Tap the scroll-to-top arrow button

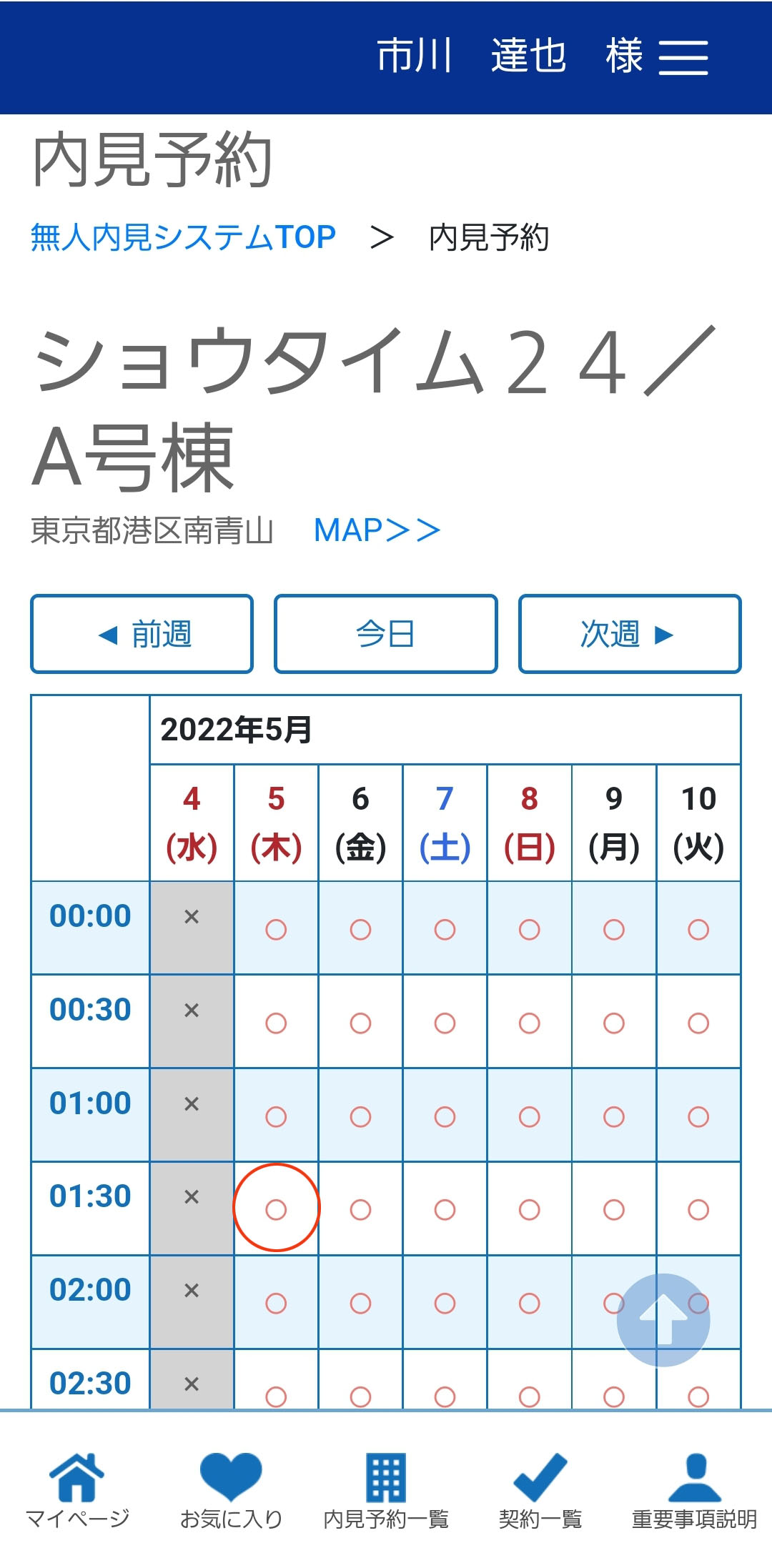[x=663, y=1319]
